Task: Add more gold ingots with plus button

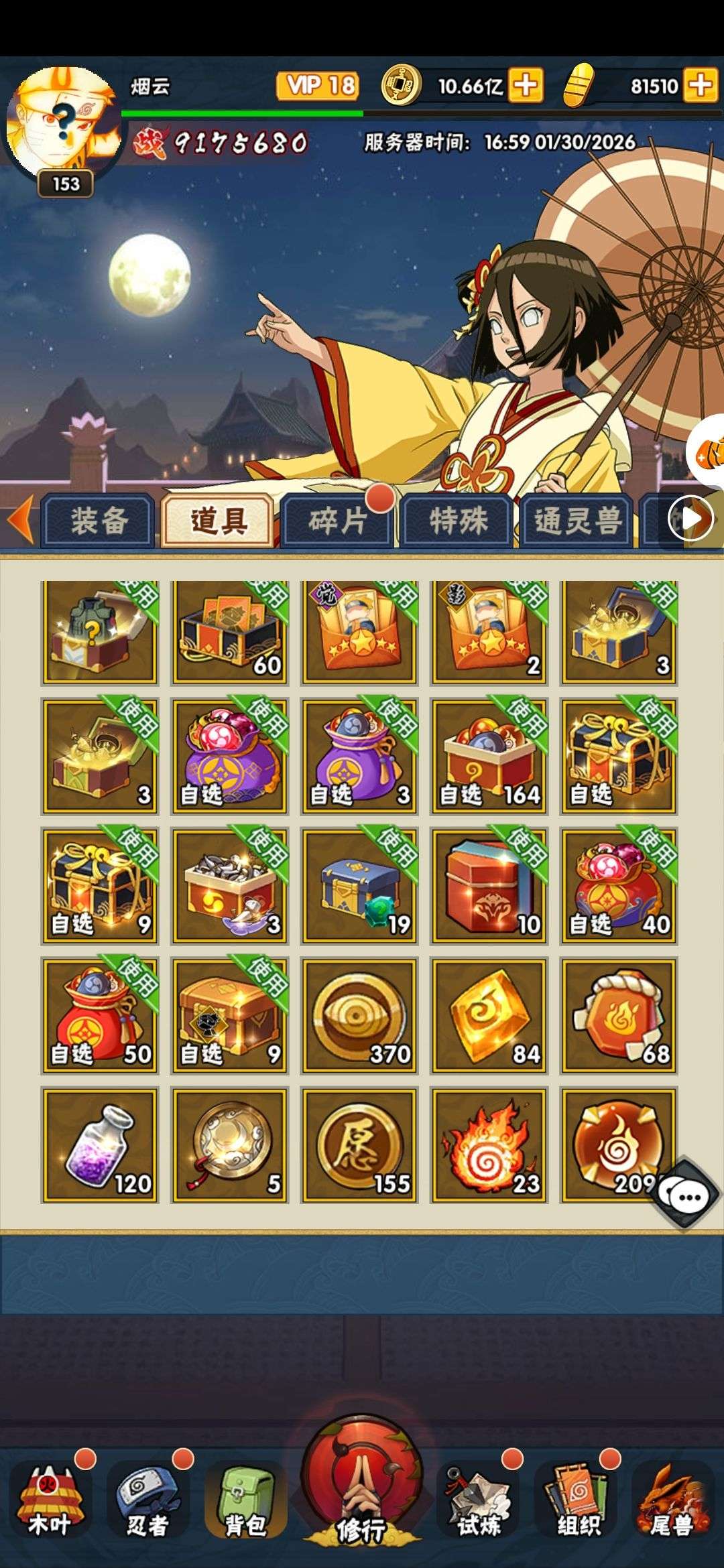Action: coord(700,86)
